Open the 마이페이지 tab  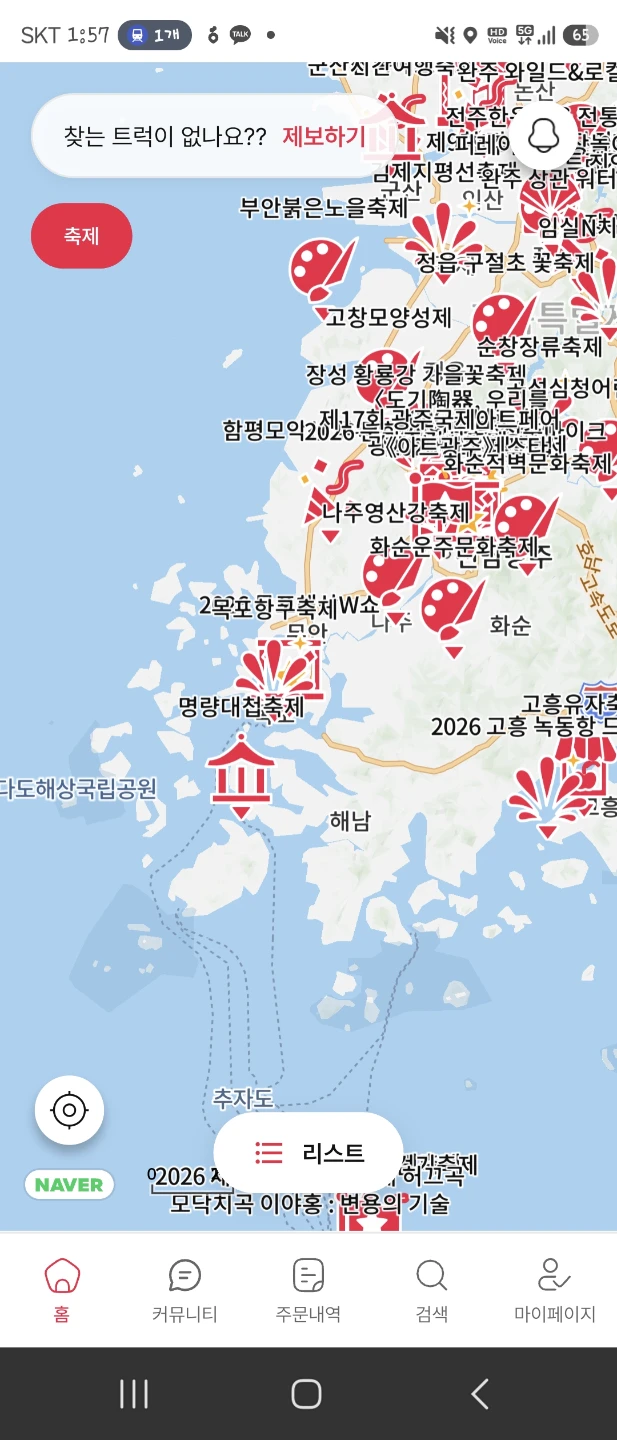tap(555, 1291)
